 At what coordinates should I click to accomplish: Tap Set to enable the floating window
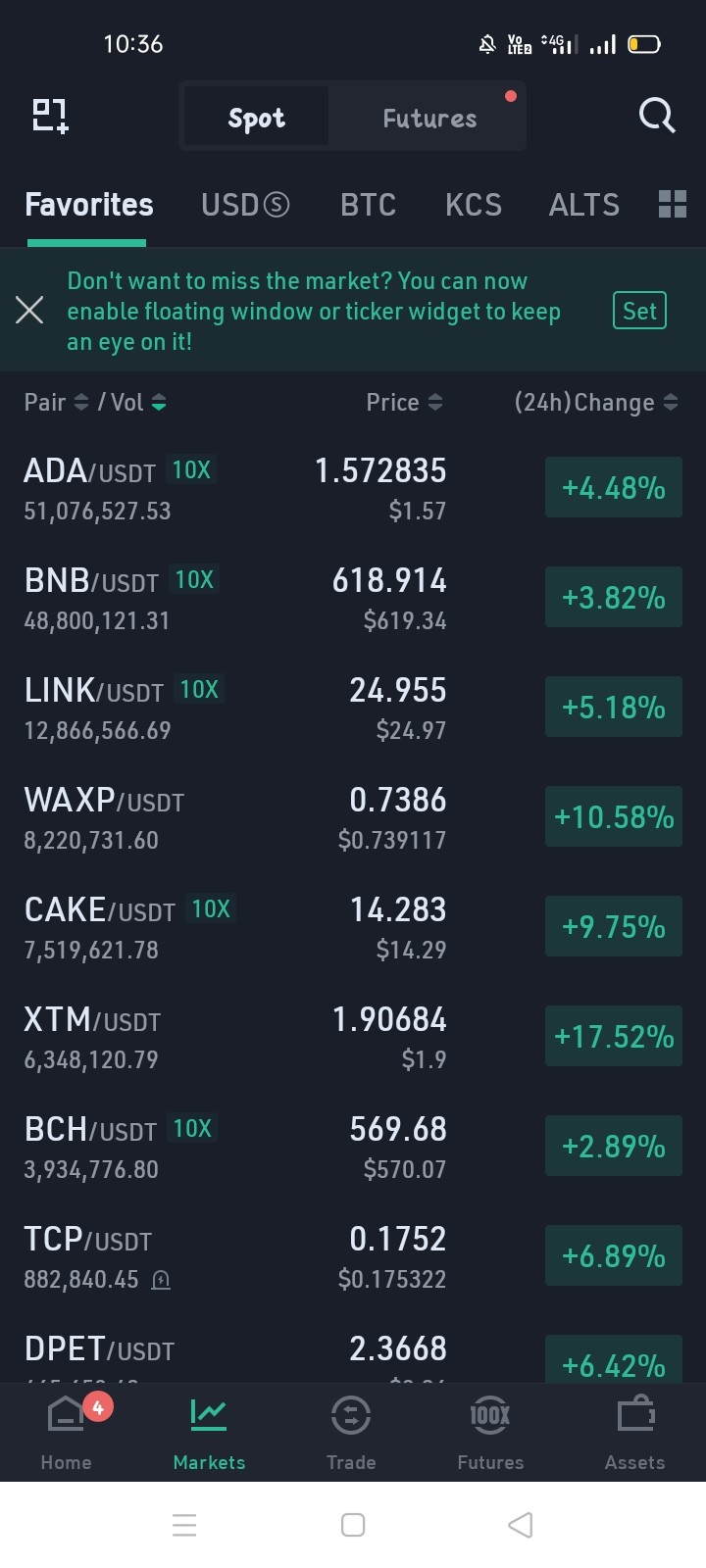coord(639,311)
